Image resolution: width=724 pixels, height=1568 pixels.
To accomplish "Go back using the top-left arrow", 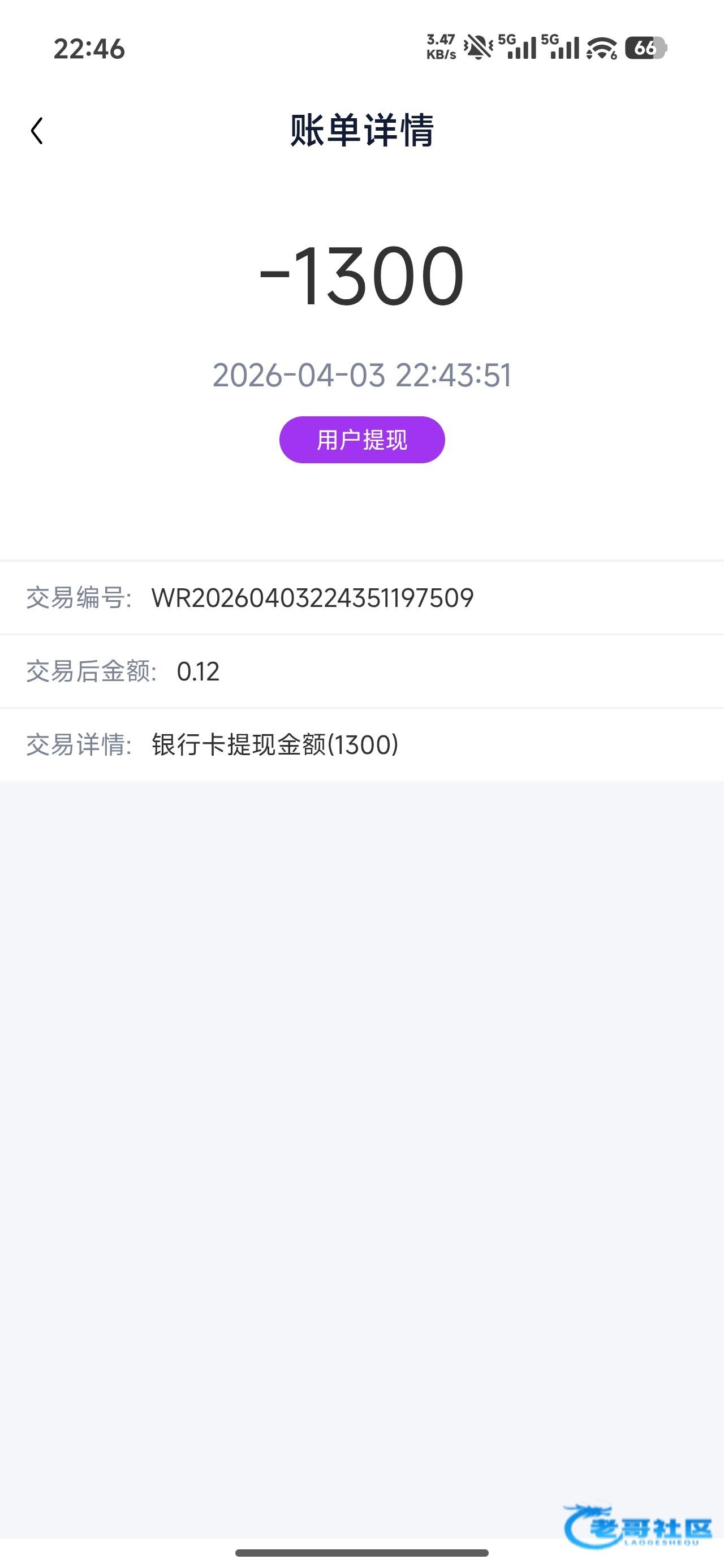I will (x=37, y=131).
